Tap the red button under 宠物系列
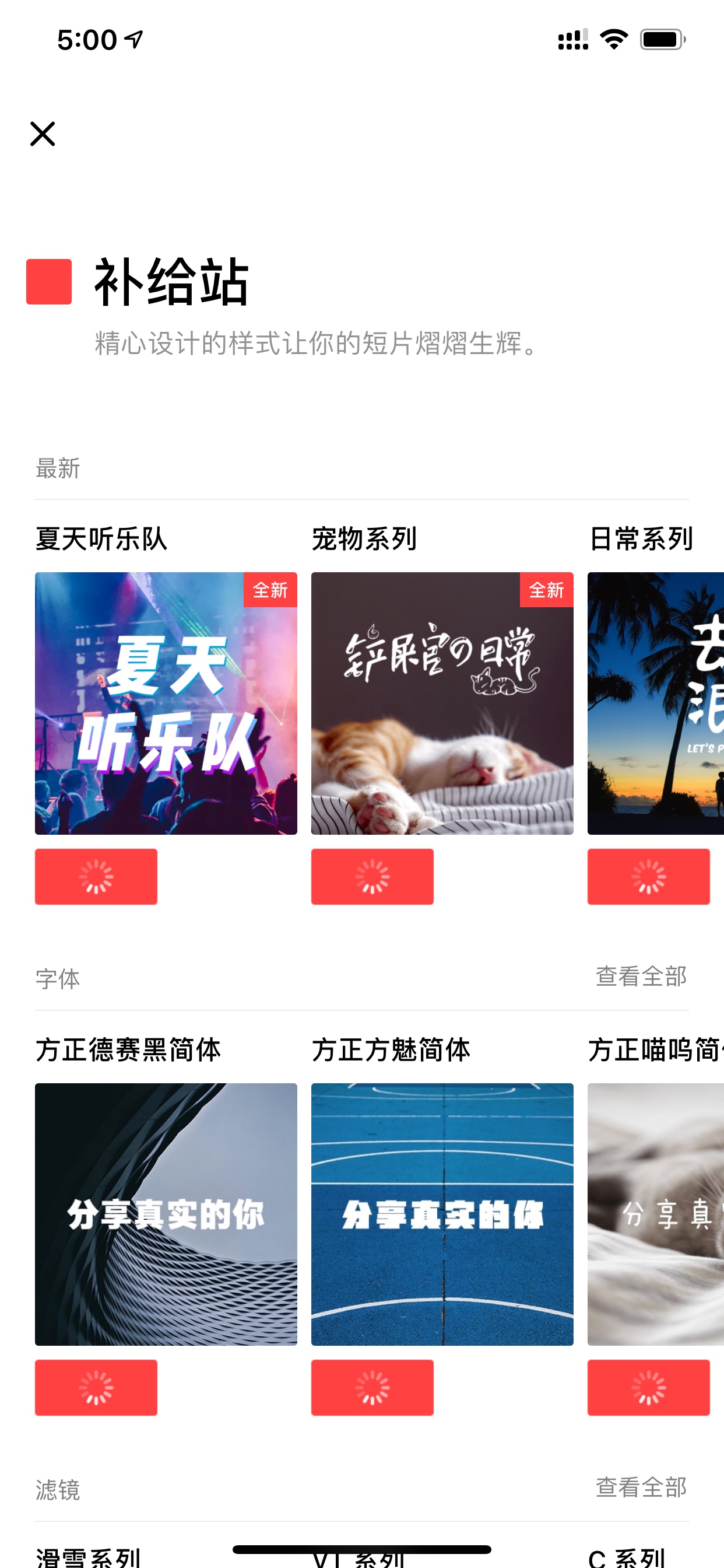The height and width of the screenshot is (1568, 724). [x=372, y=877]
